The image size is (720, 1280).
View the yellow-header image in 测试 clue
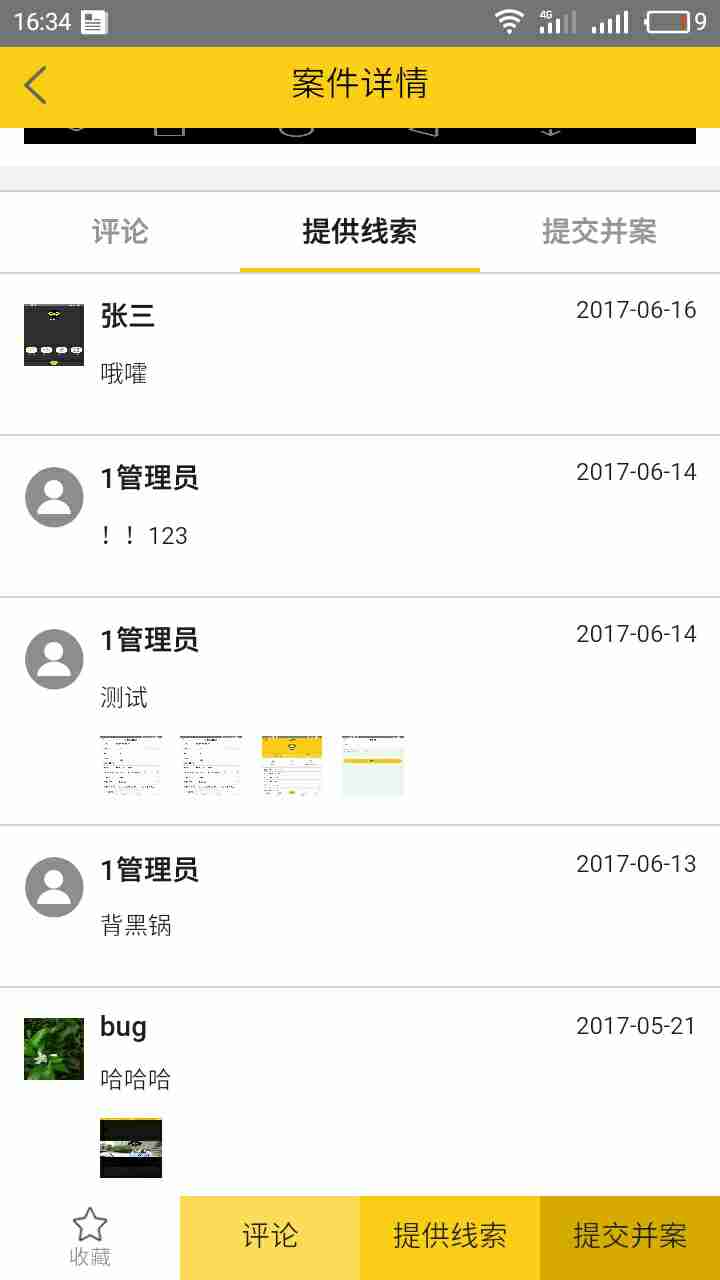(x=292, y=766)
